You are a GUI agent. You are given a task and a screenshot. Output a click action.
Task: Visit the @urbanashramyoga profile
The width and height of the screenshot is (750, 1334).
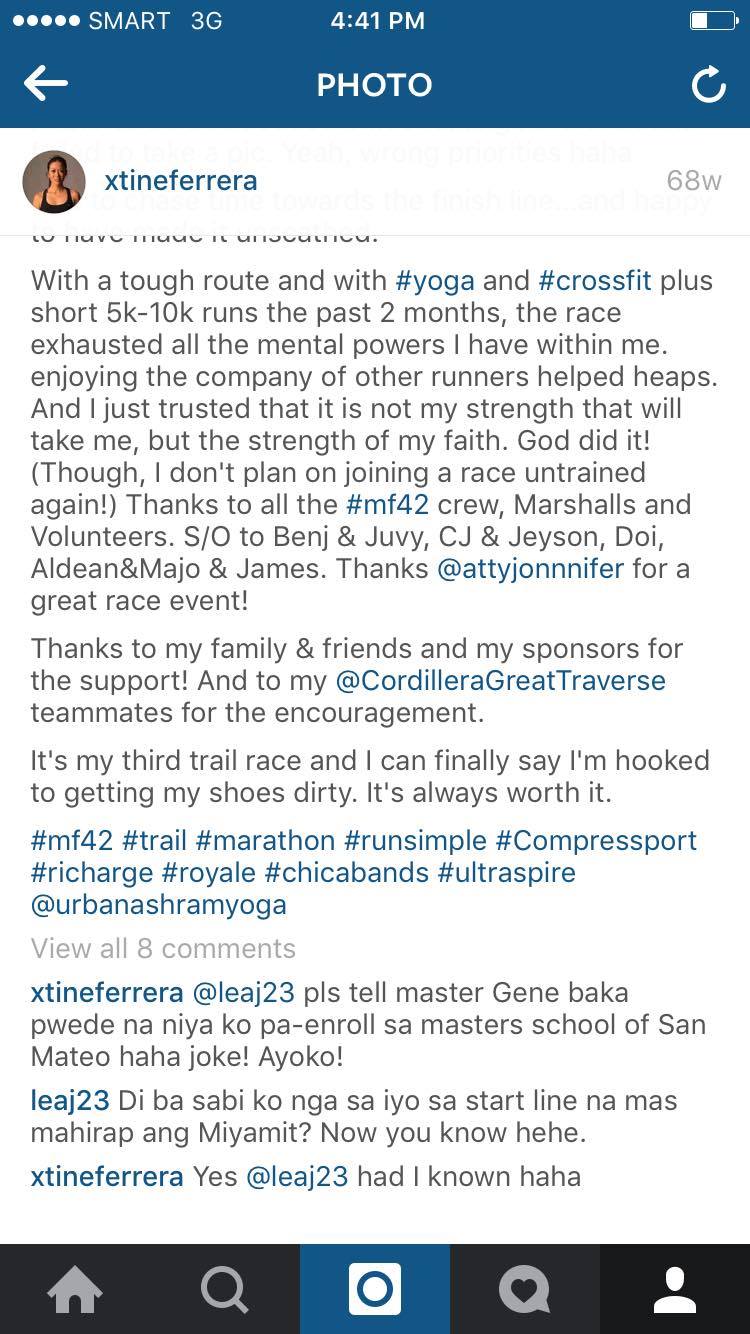pyautogui.click(x=159, y=904)
